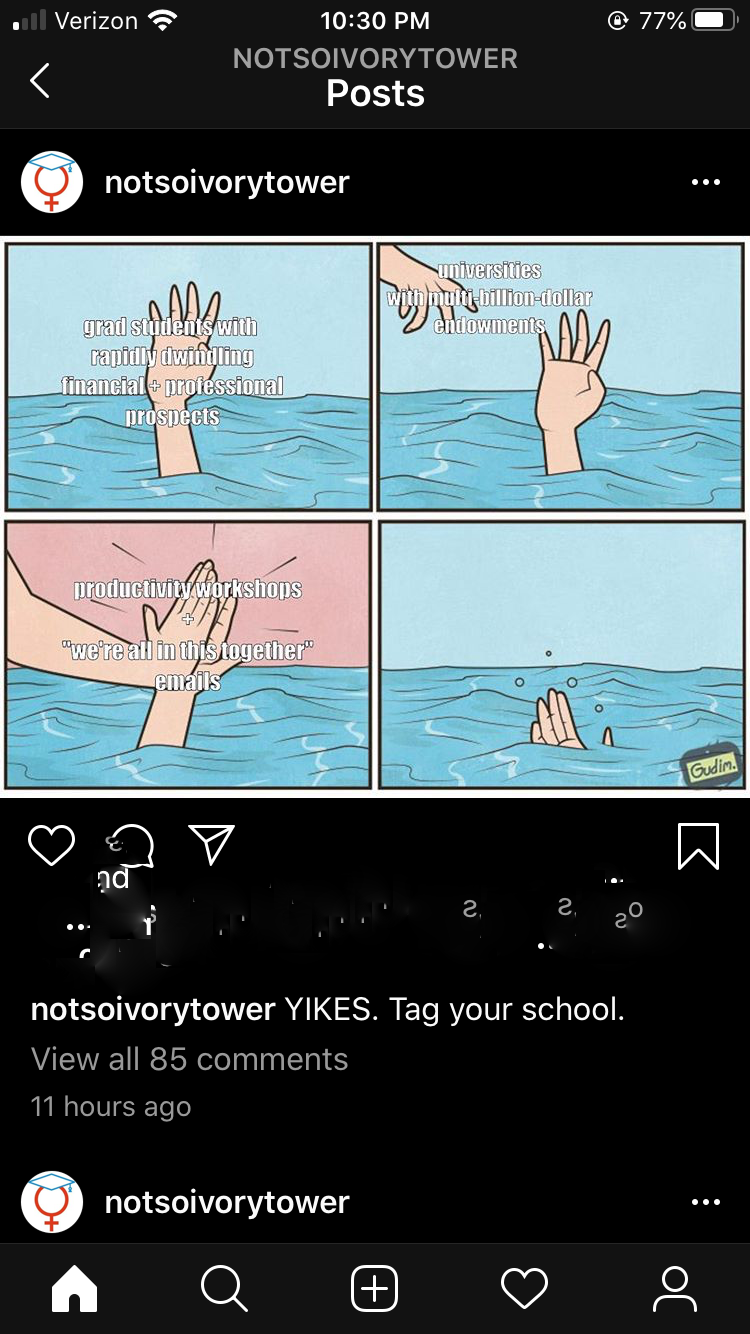Go to your Profile tab
This screenshot has width=750, height=1334.
point(675,1288)
